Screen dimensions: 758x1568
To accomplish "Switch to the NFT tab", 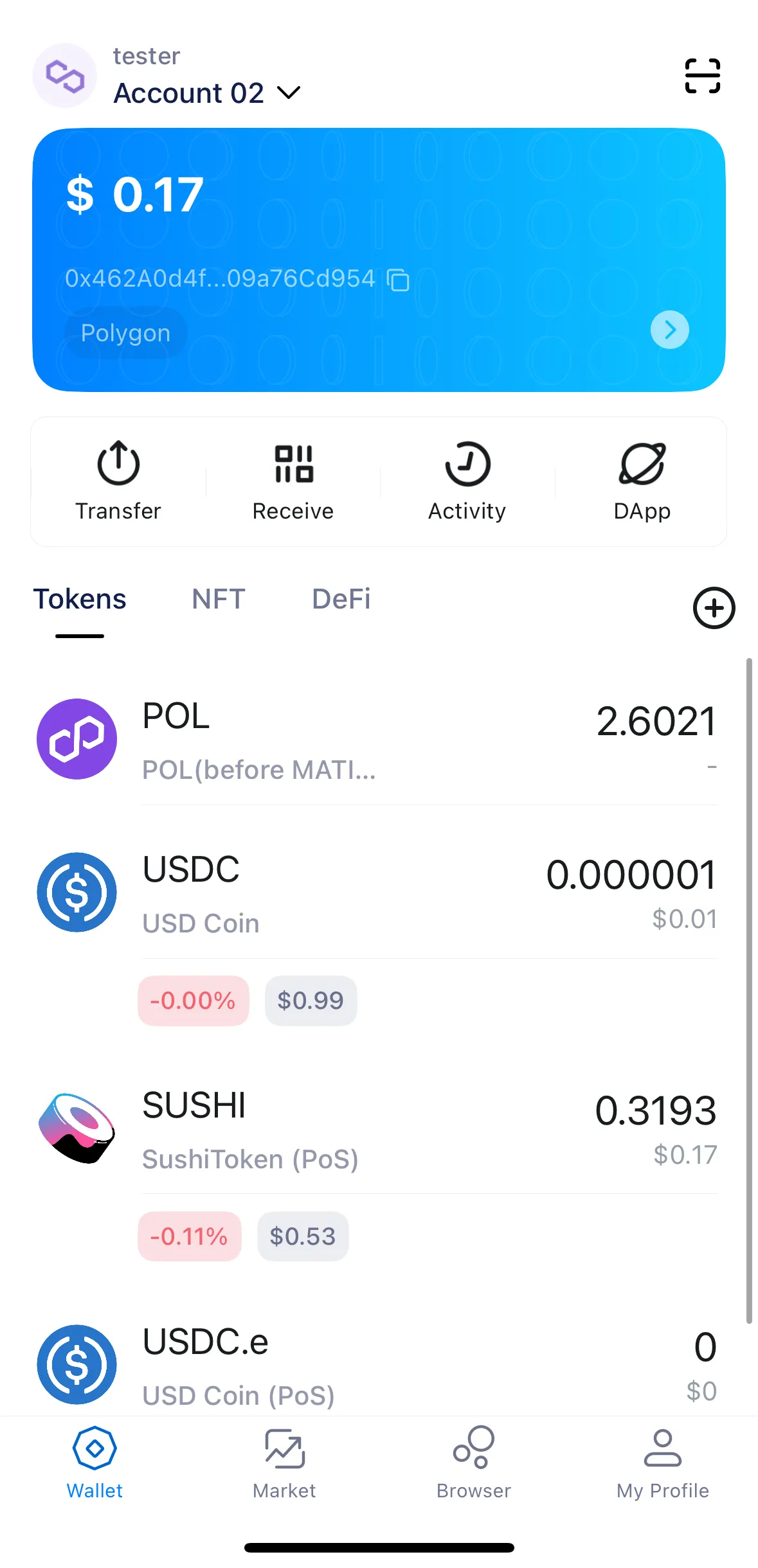I will coord(217,599).
